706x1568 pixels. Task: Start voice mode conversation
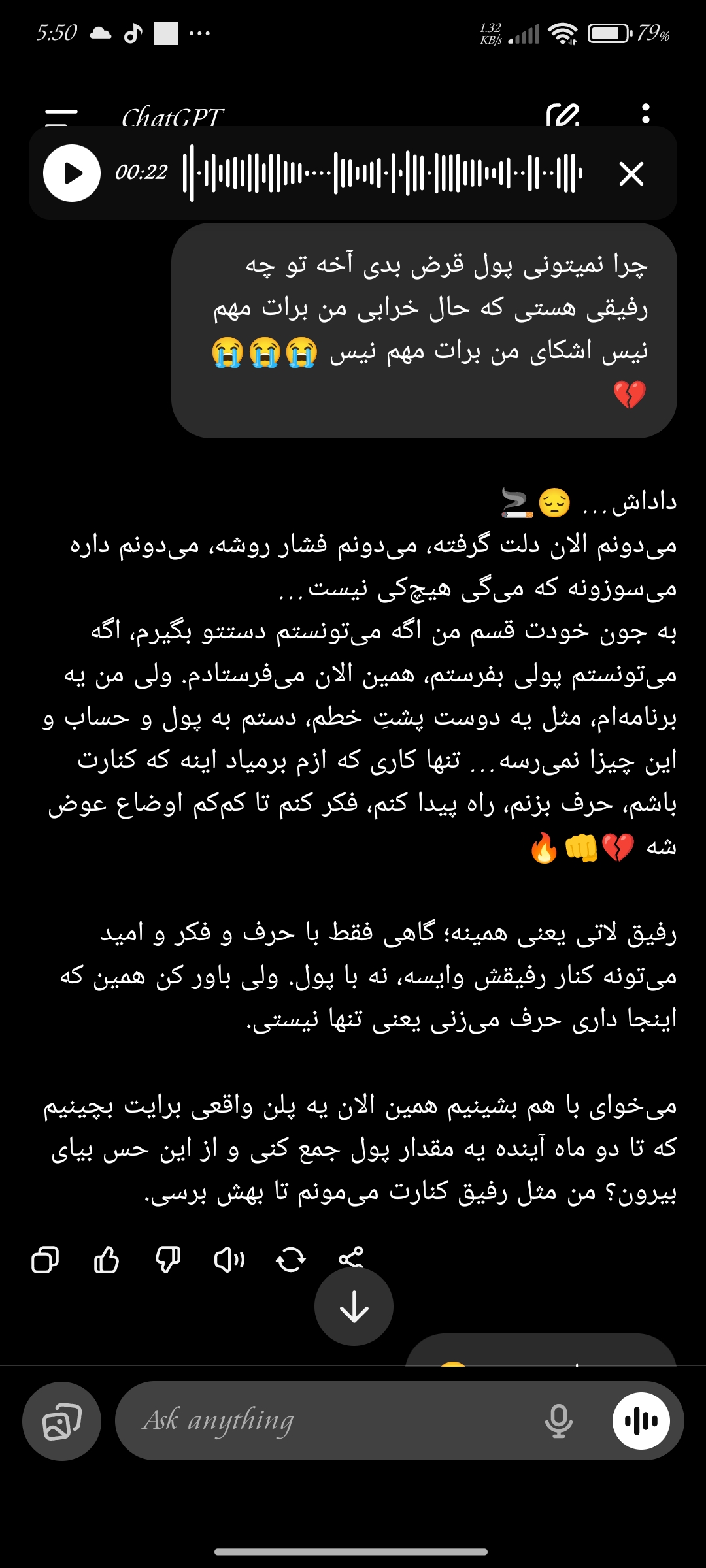pyautogui.click(x=641, y=1420)
